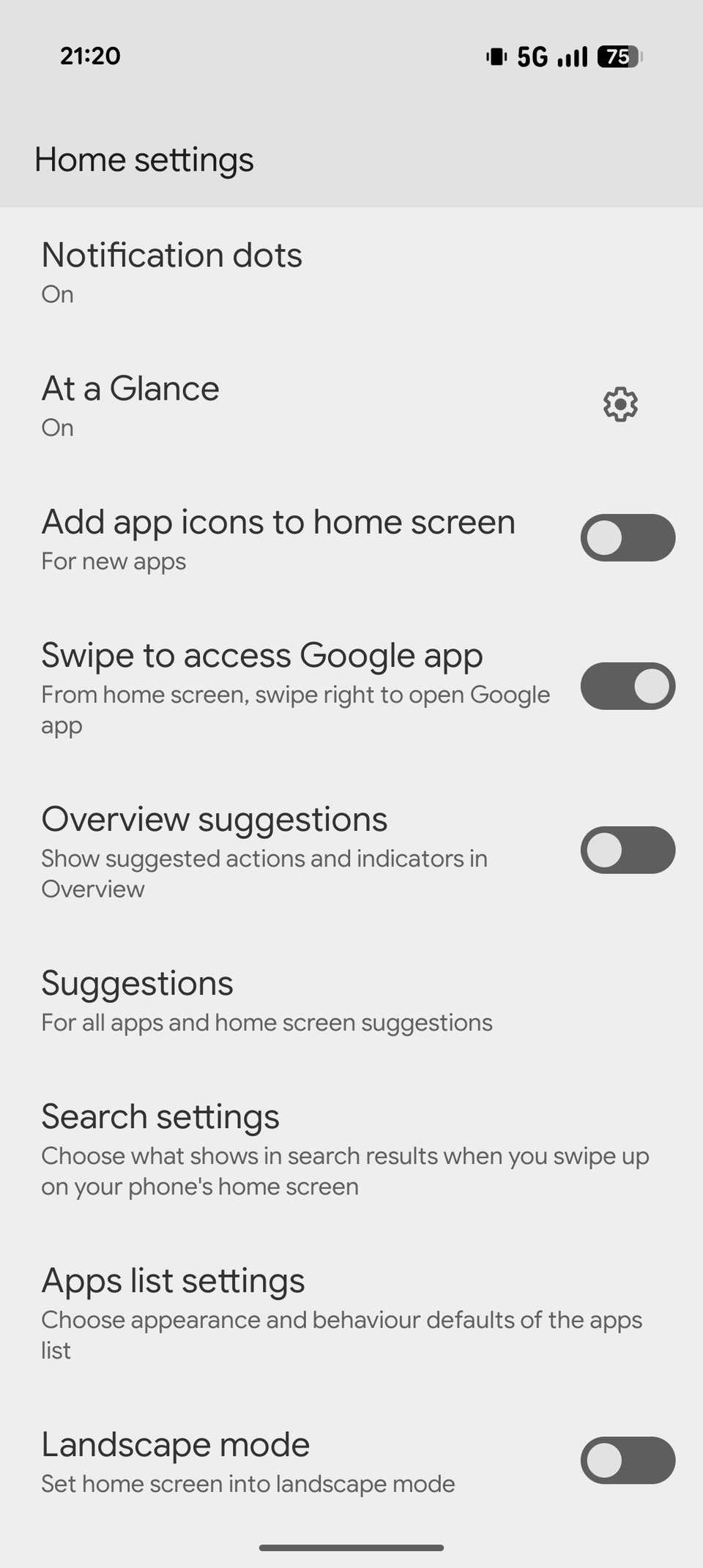Tap the signal strength bars

point(572,56)
